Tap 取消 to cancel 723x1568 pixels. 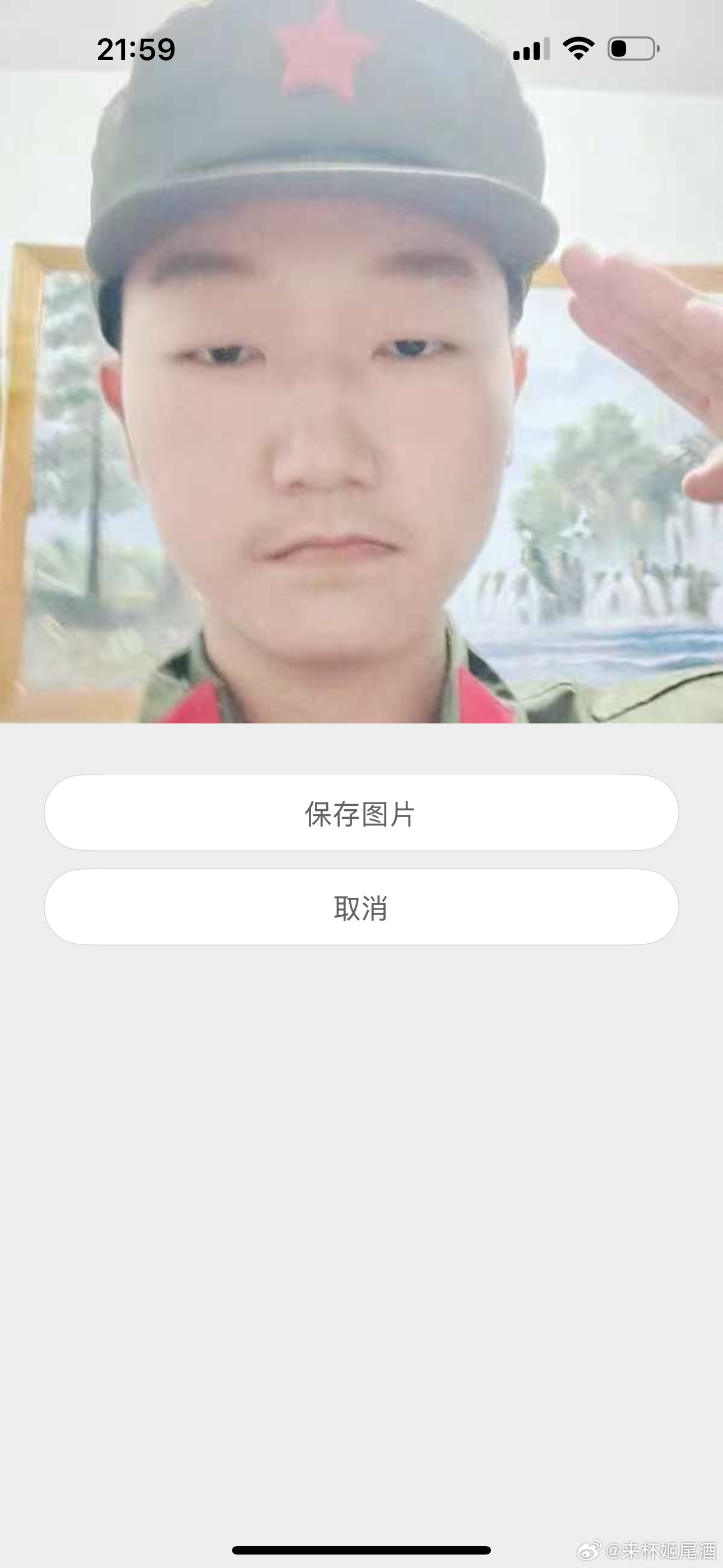click(361, 907)
